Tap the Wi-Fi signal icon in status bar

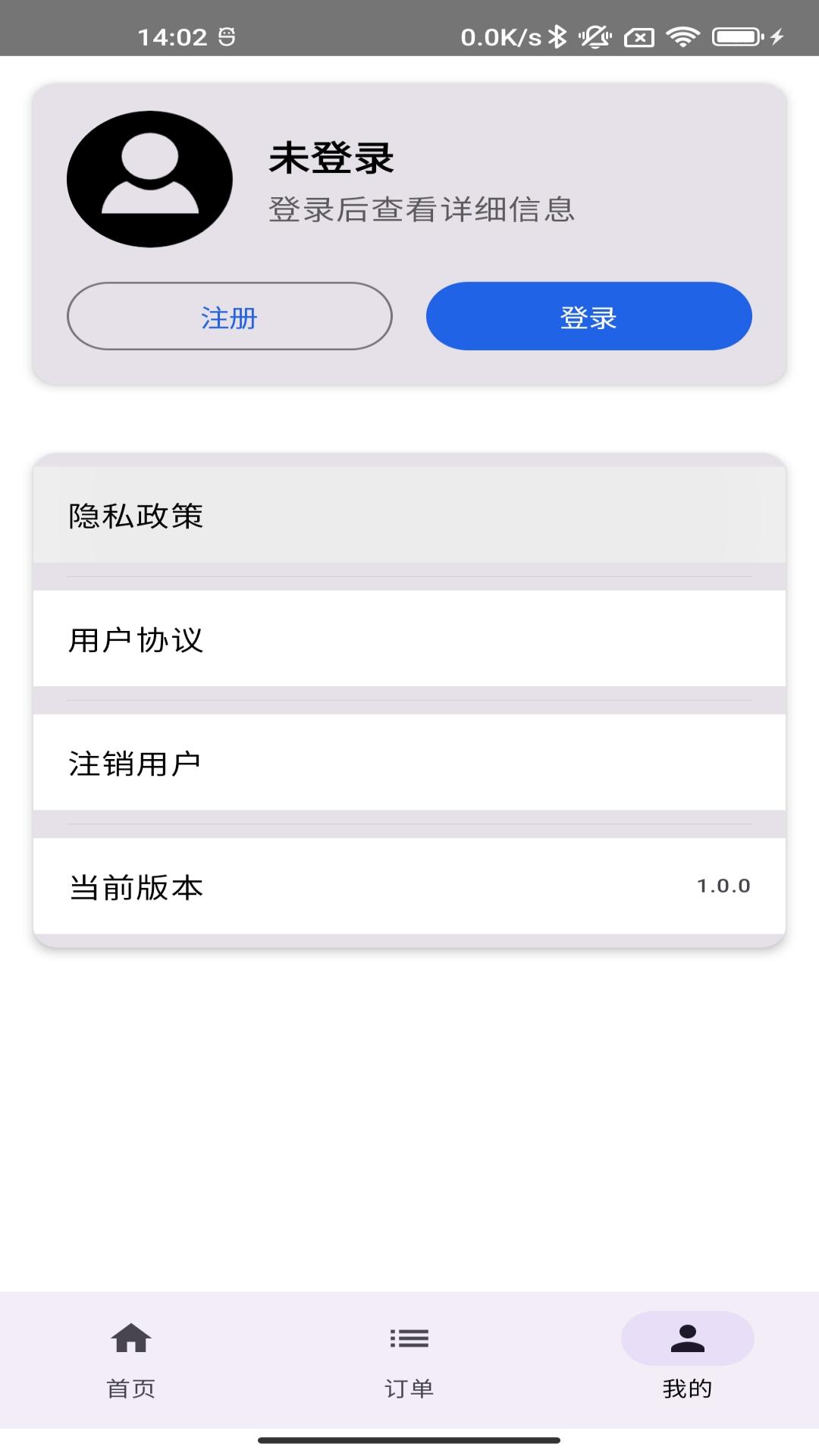[x=681, y=34]
